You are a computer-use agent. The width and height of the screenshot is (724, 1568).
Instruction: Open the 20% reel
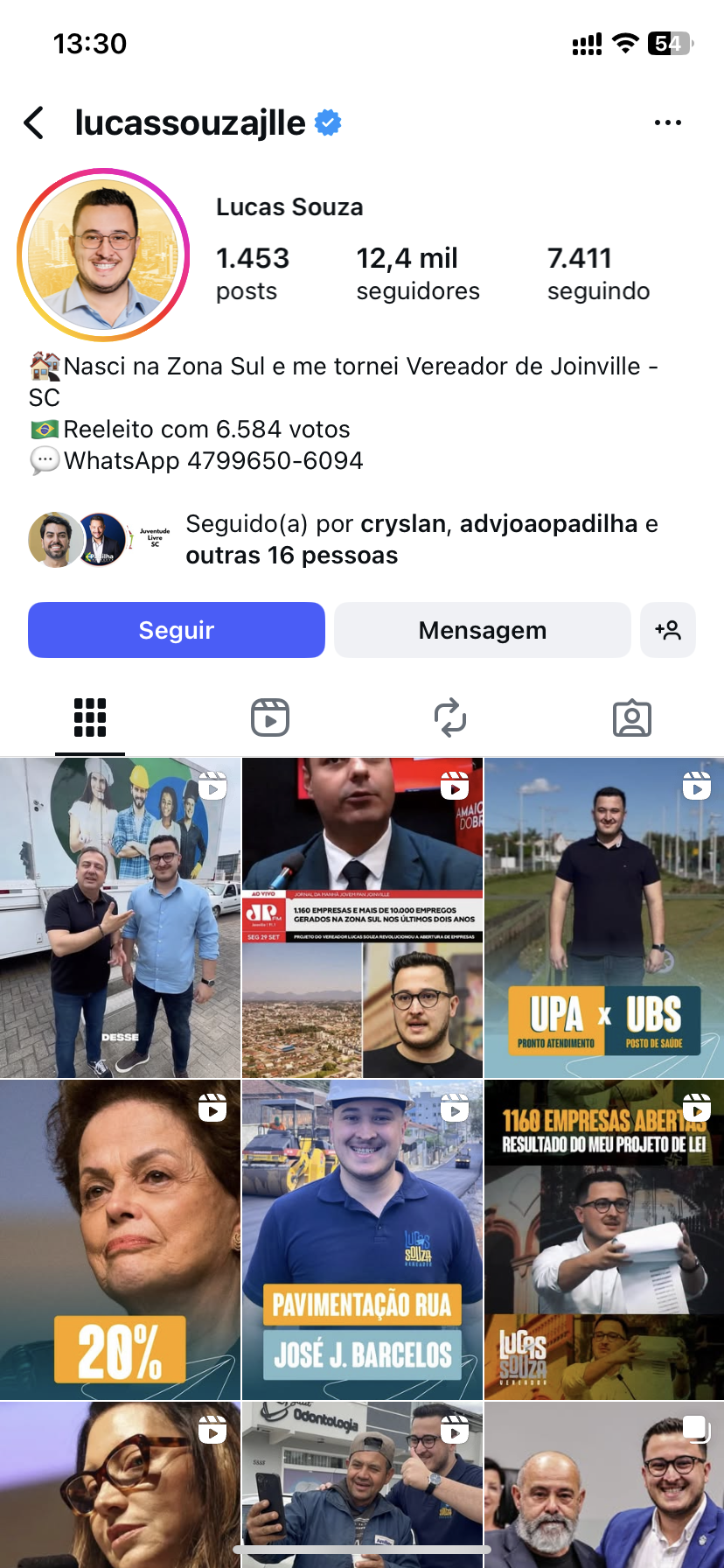(x=120, y=1239)
